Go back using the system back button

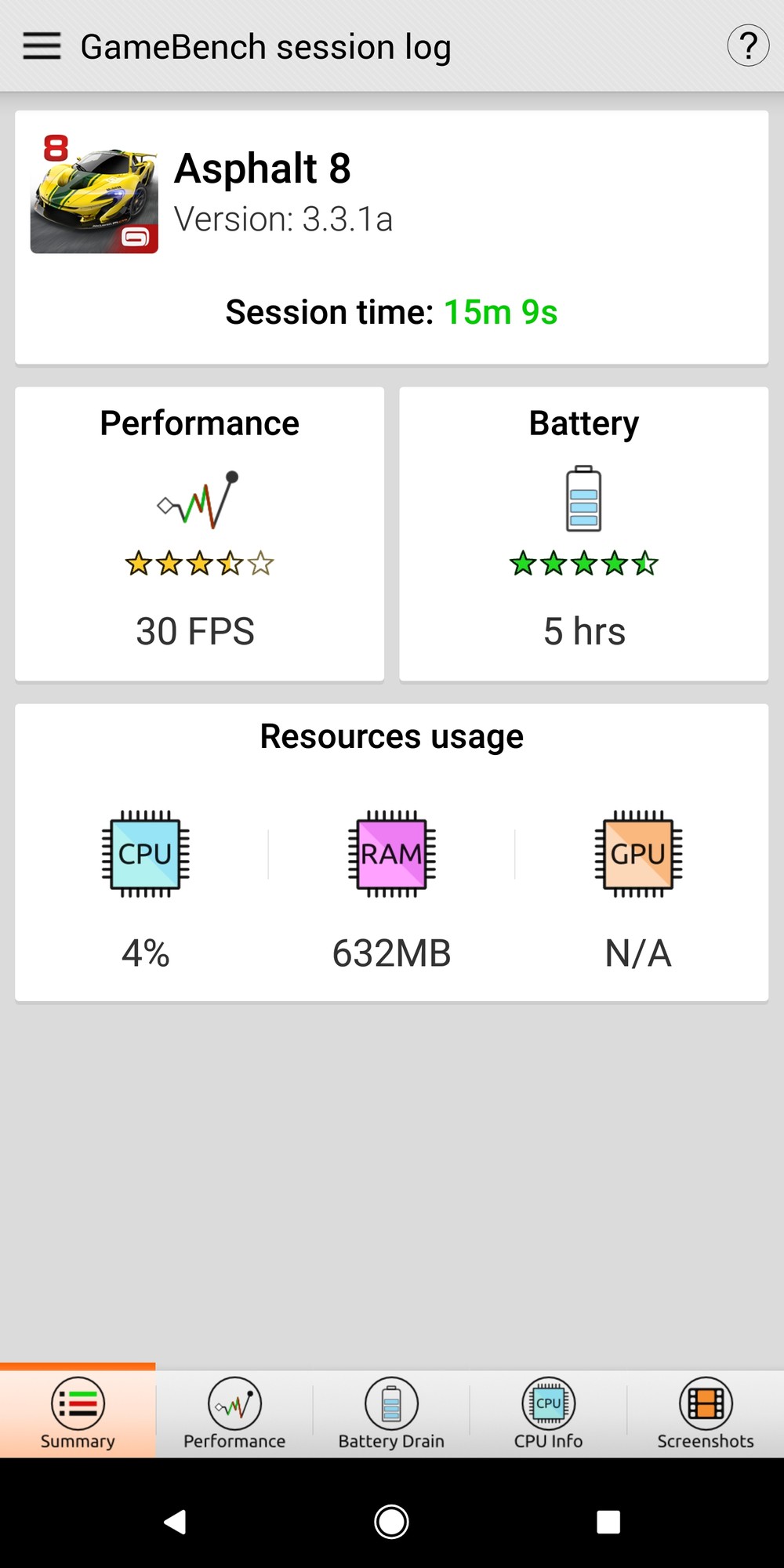[175, 1522]
